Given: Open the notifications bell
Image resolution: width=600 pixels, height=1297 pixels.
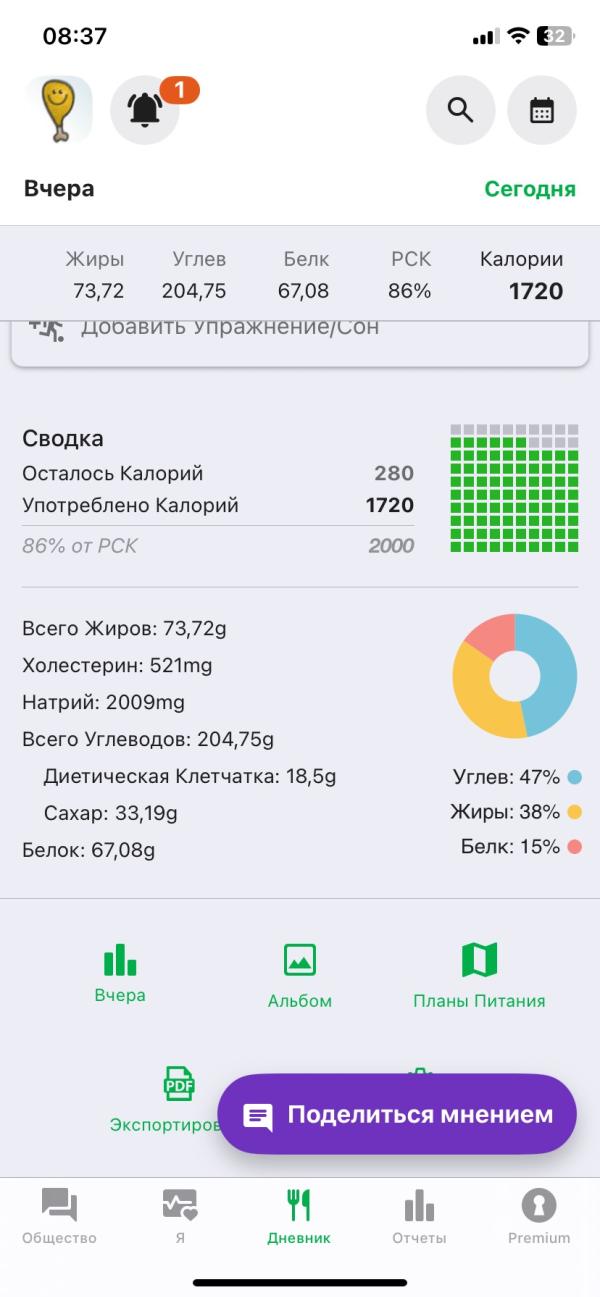Looking at the screenshot, I should 146,109.
